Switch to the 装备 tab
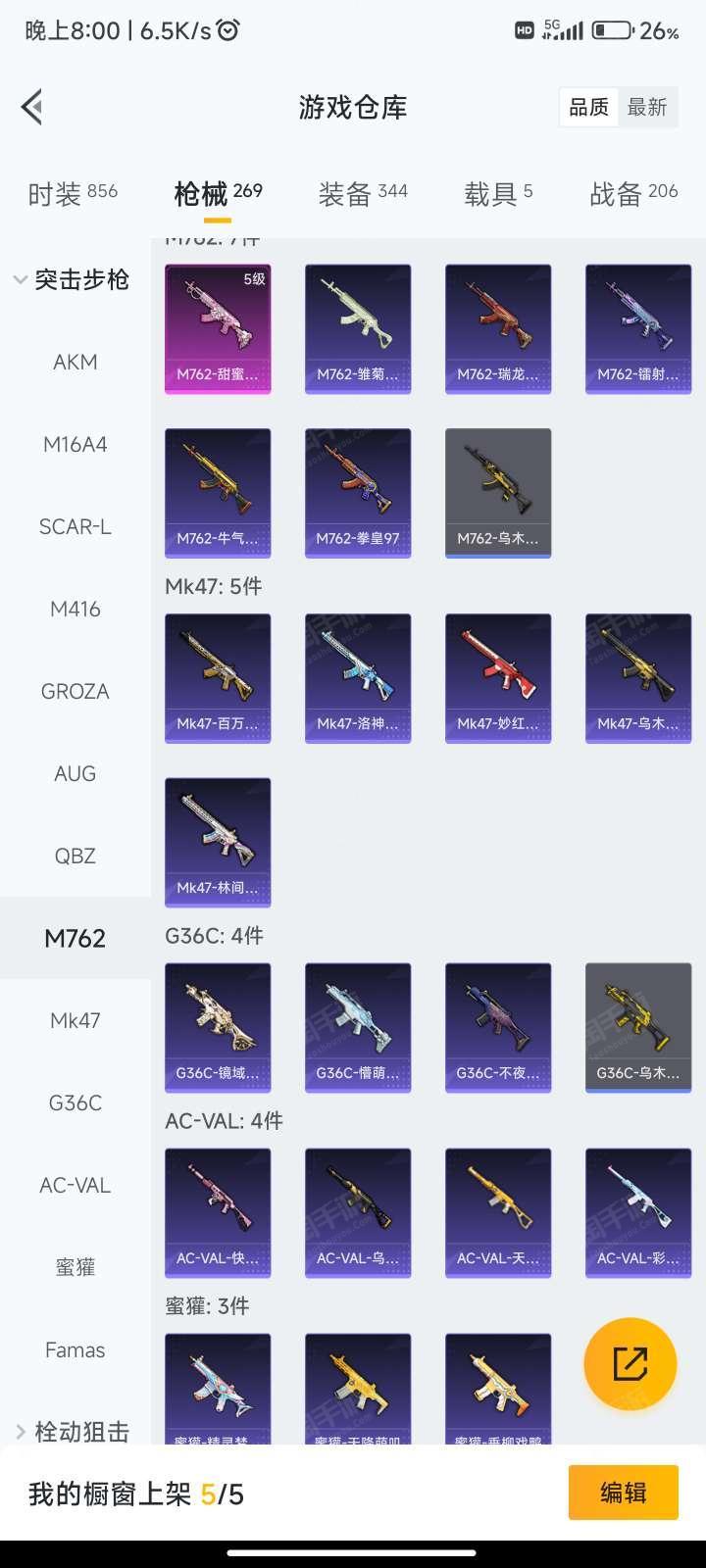The height and width of the screenshot is (1568, 706). (362, 193)
